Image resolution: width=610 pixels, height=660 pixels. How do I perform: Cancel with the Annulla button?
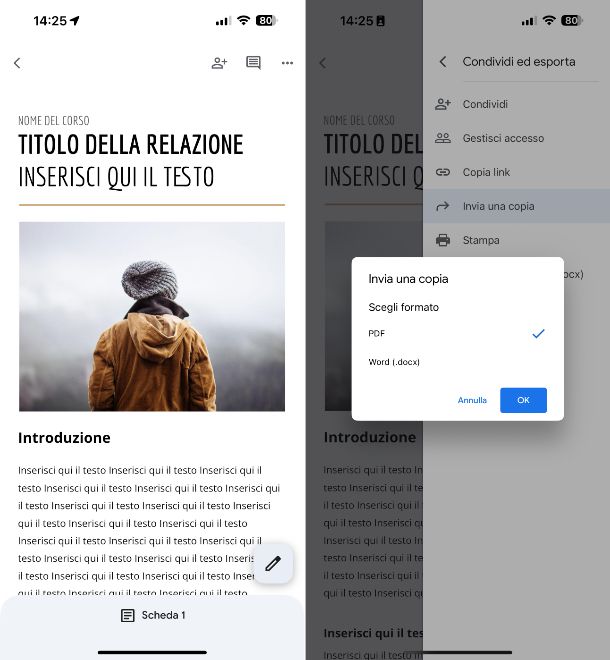[x=472, y=400]
